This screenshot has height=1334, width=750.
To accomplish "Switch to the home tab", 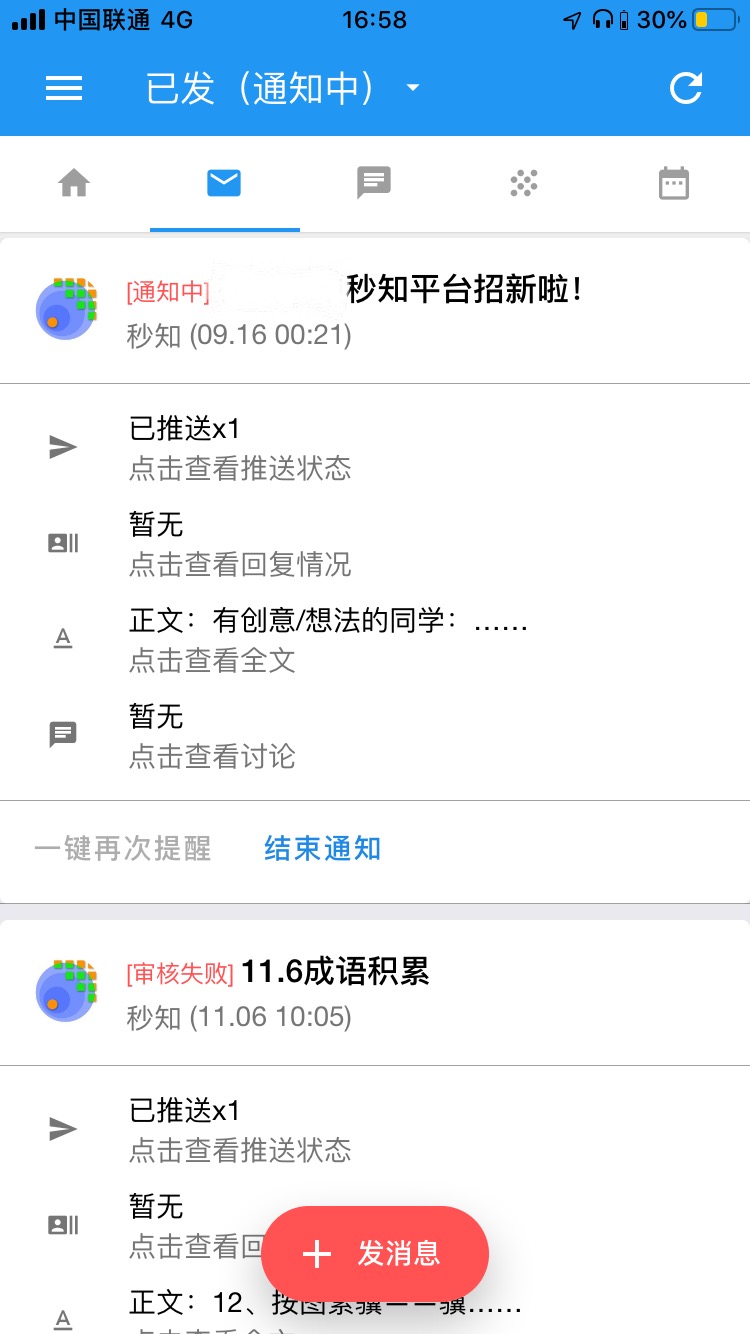I will [74, 183].
